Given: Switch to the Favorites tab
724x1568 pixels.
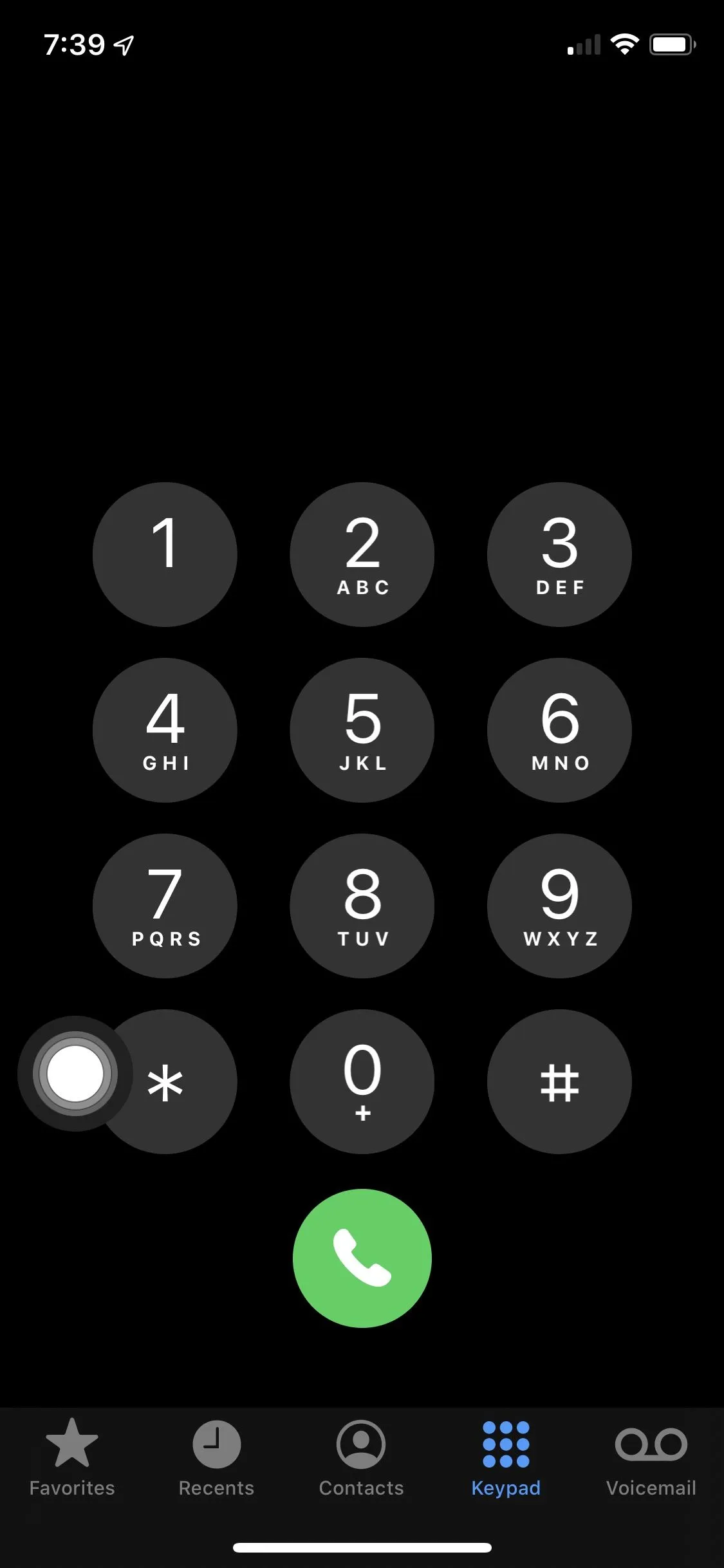Looking at the screenshot, I should pos(72,1459).
